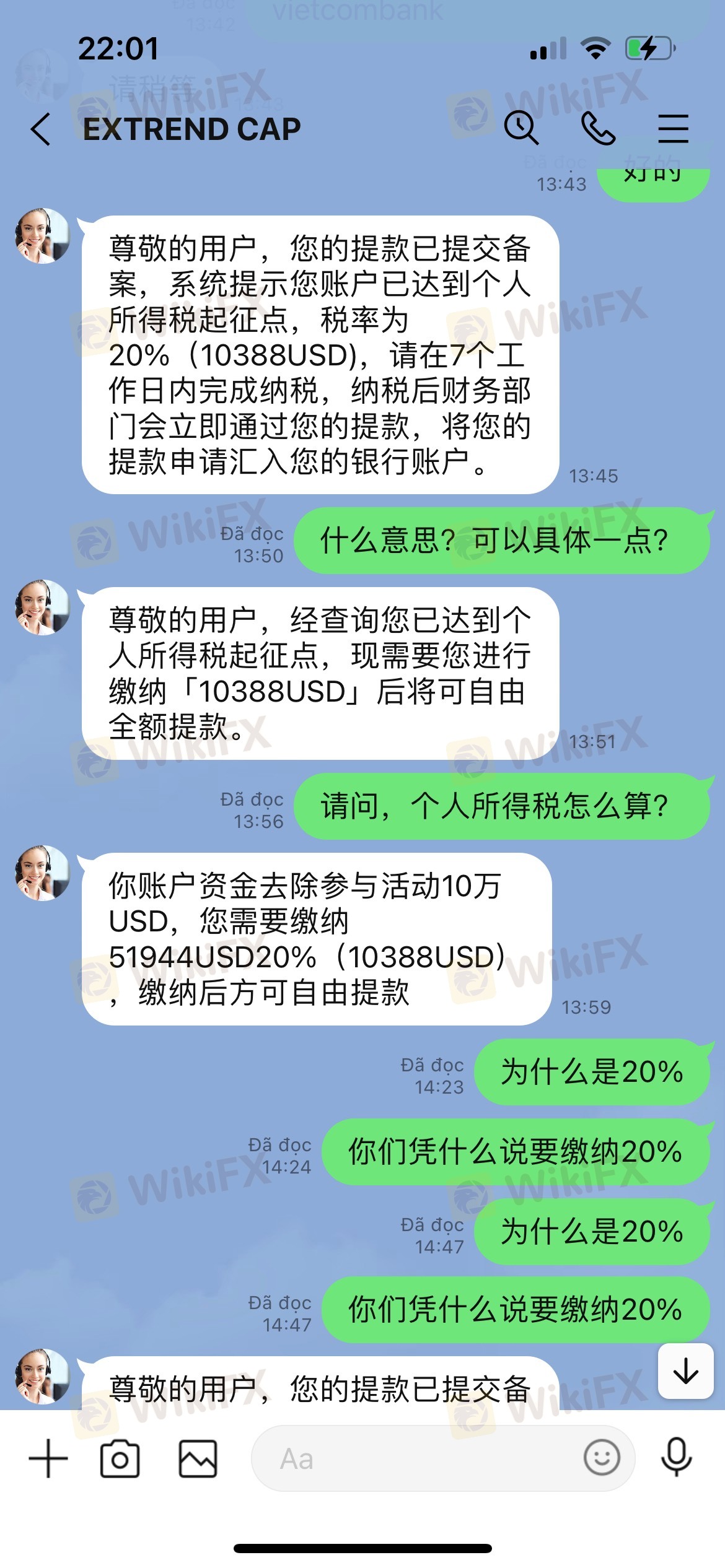Open the plus attachment menu
Viewport: 725px width, 1568px height.
48,1458
